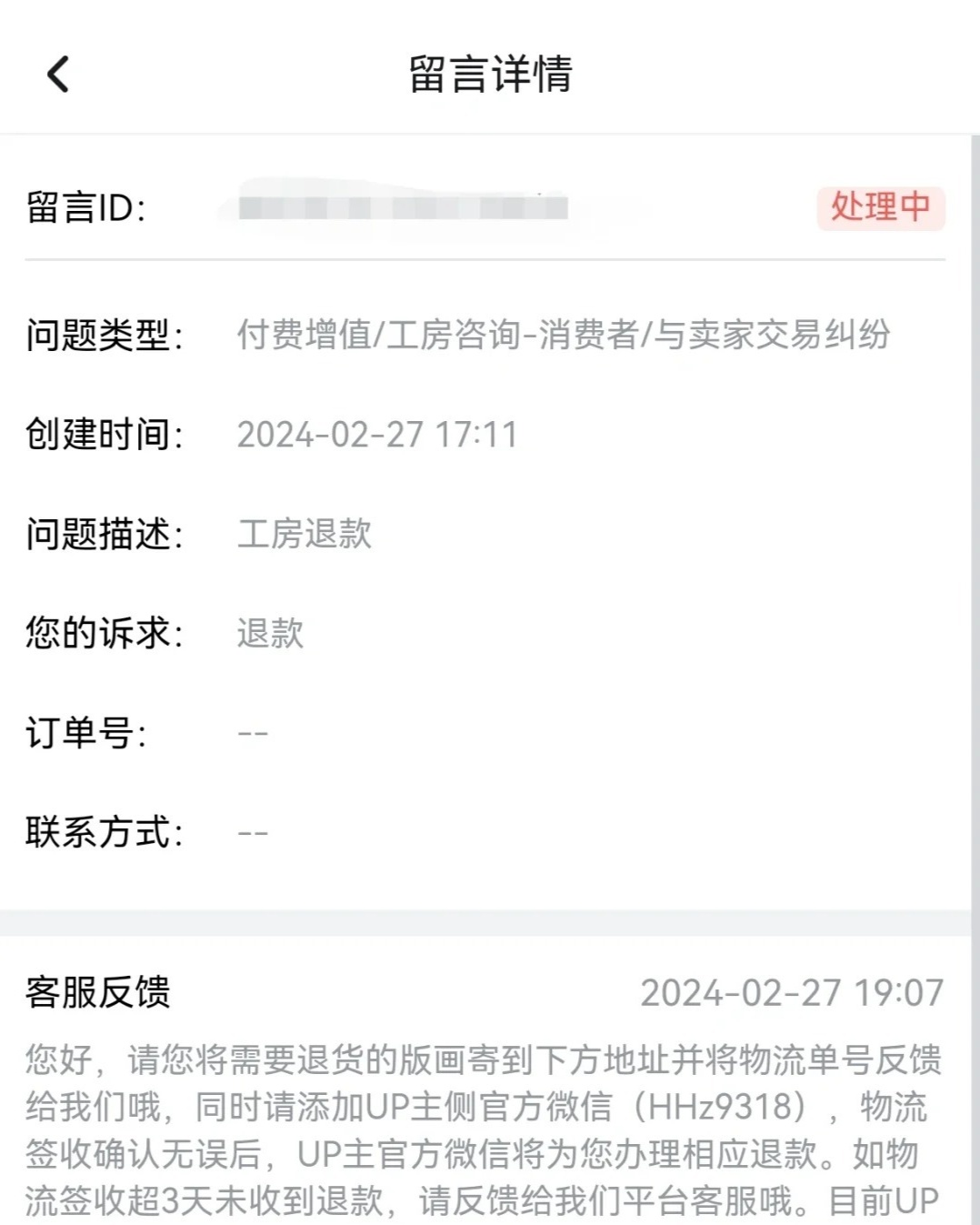Screen dimensions: 980x1225
Task: Select the 退款 demand text
Action: click(x=270, y=637)
